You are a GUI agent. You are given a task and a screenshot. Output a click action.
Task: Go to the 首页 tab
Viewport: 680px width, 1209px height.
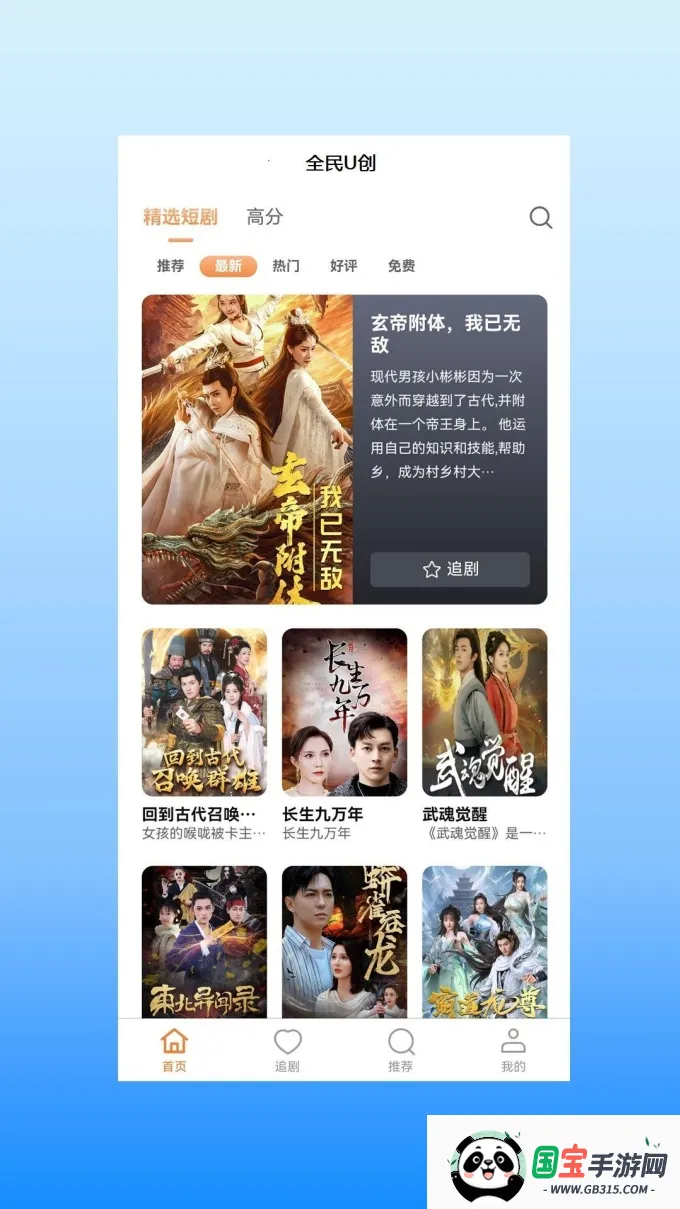click(x=174, y=1050)
